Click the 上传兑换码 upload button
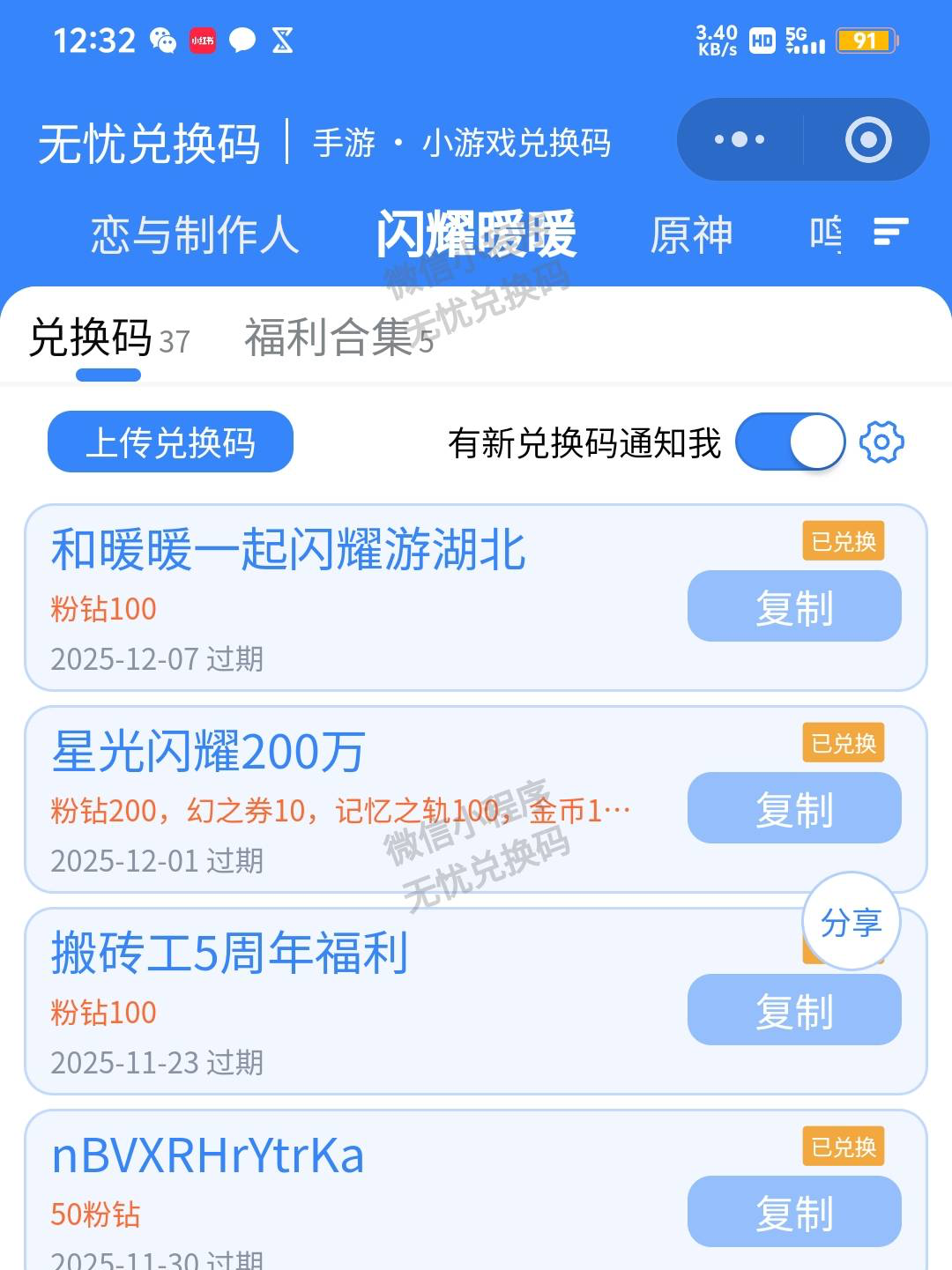 point(169,442)
